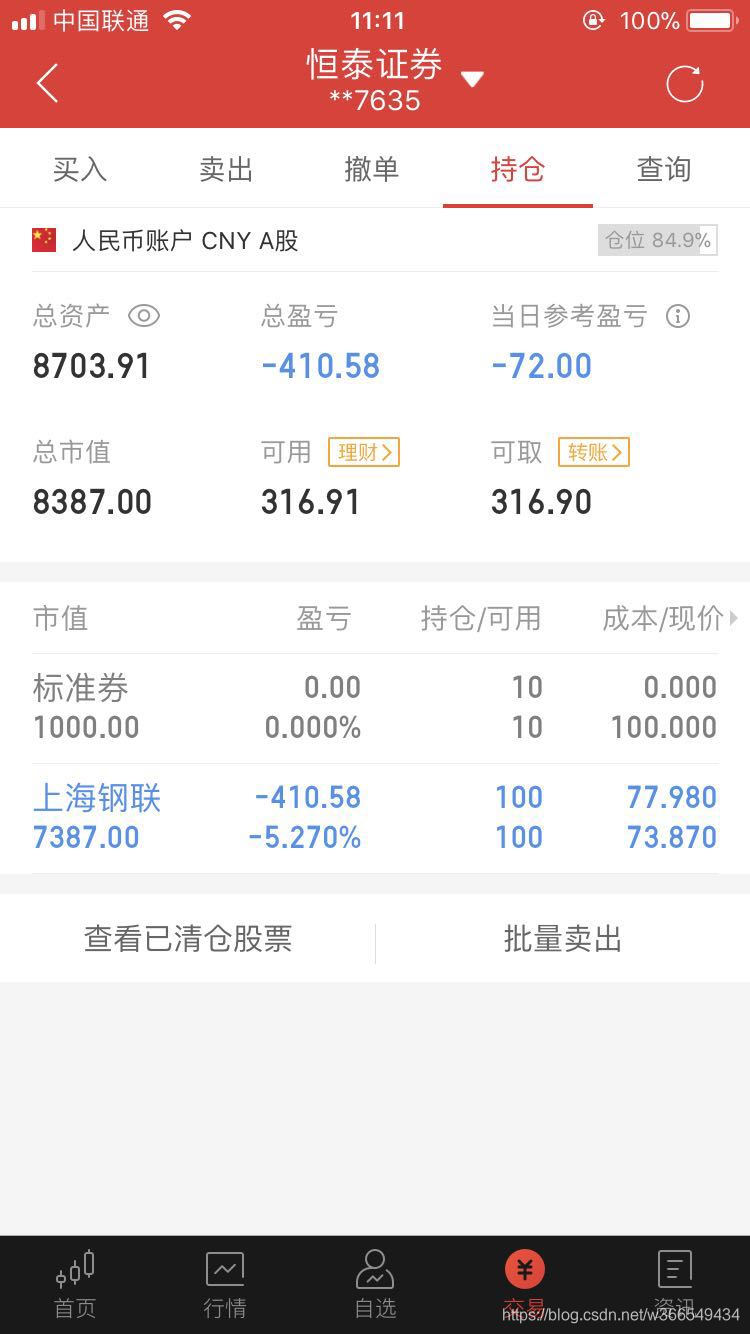Select the 持仓 tab

click(x=518, y=170)
